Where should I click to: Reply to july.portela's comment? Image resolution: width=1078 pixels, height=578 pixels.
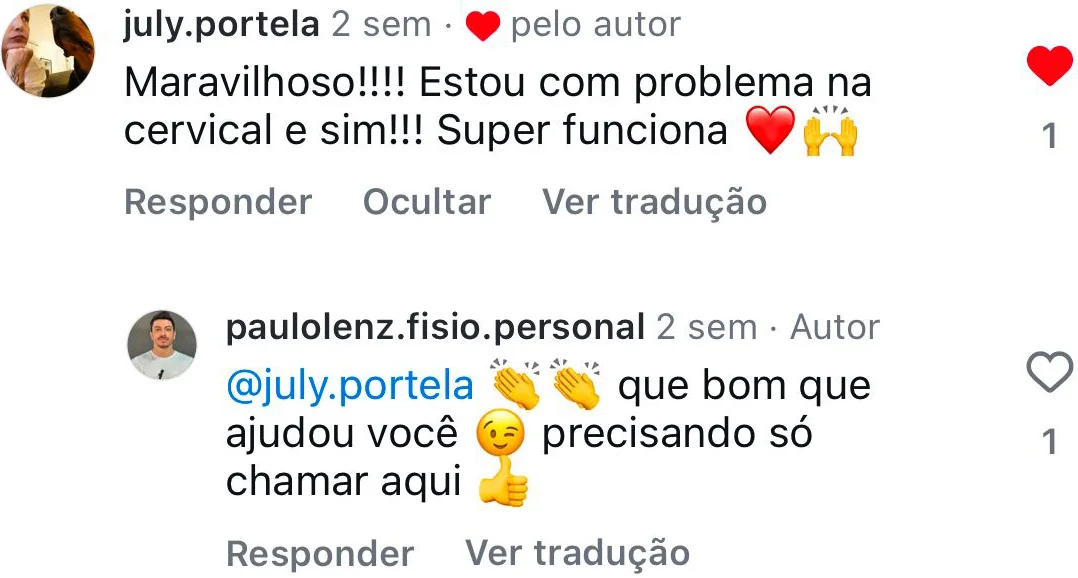pos(218,202)
